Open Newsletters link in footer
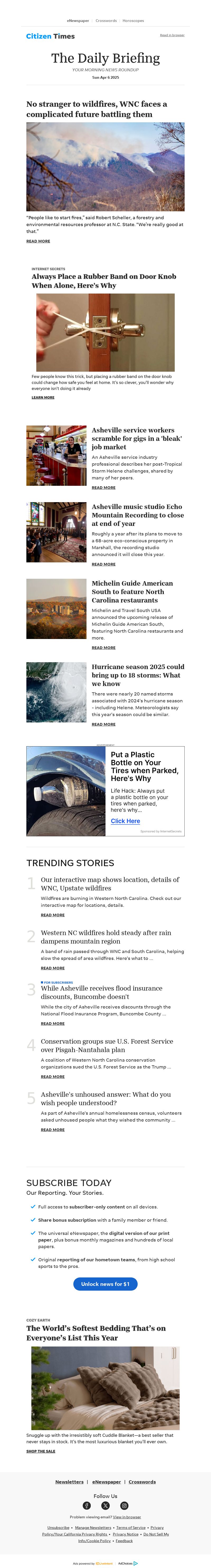Viewport: 211px width, 1568px height. (x=69, y=1482)
